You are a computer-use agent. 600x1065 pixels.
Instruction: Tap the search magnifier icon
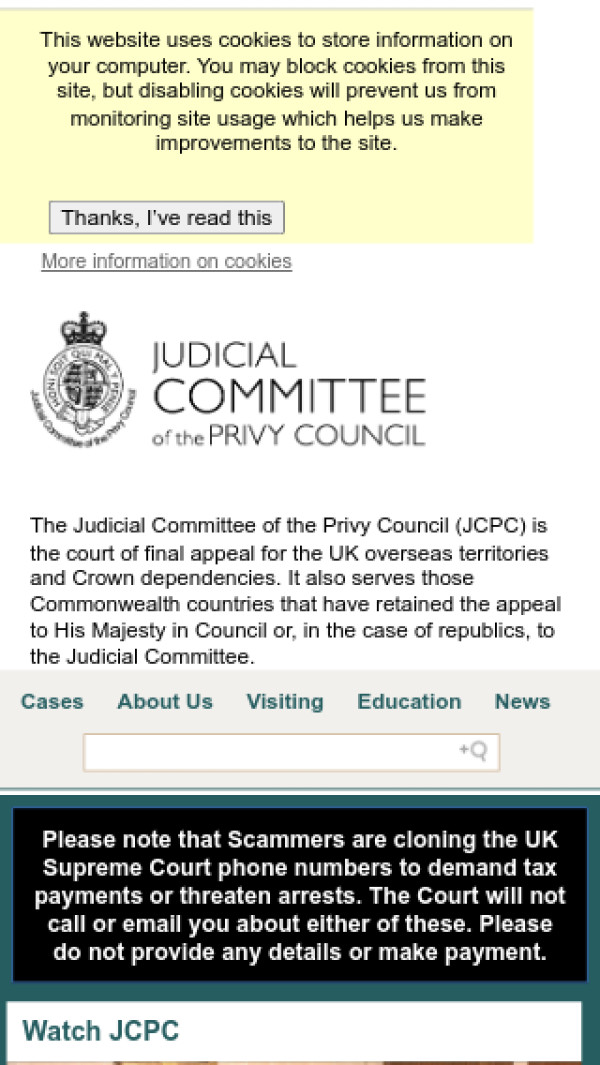(x=474, y=752)
